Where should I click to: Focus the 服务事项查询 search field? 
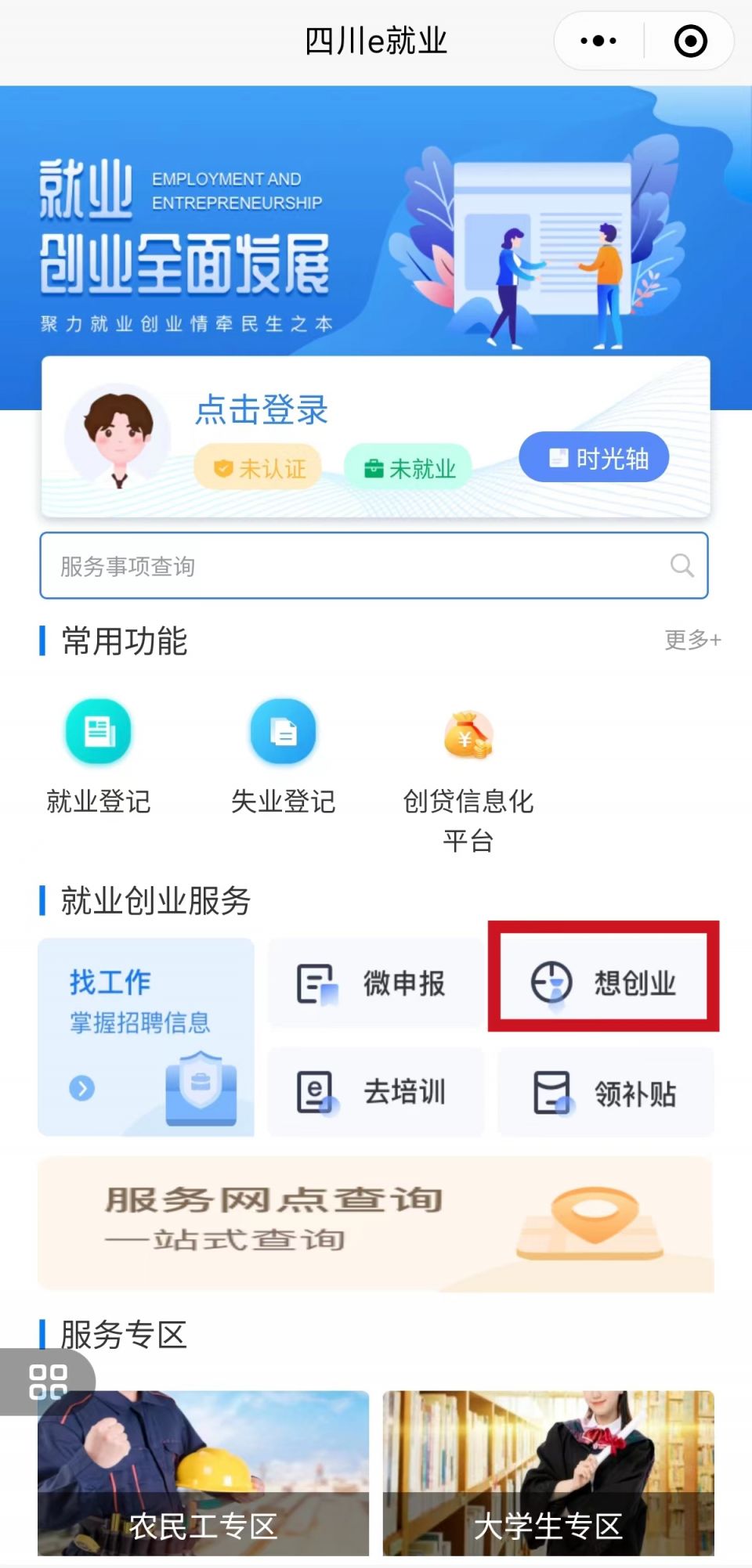(360, 566)
